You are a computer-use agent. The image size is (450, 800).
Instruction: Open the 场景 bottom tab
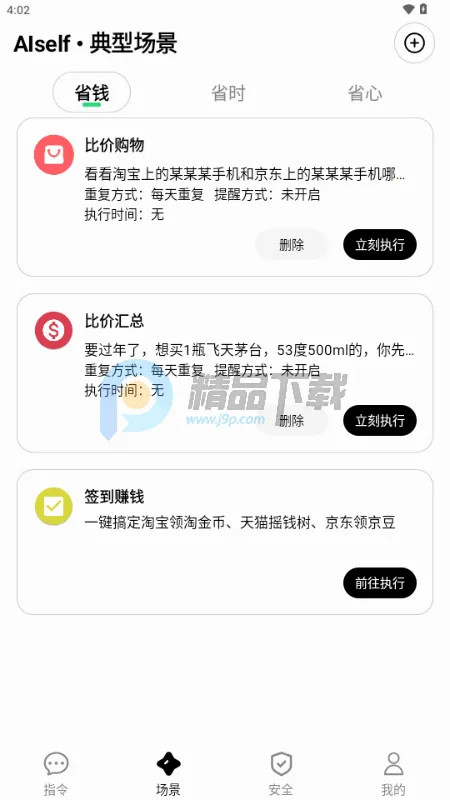(x=168, y=773)
